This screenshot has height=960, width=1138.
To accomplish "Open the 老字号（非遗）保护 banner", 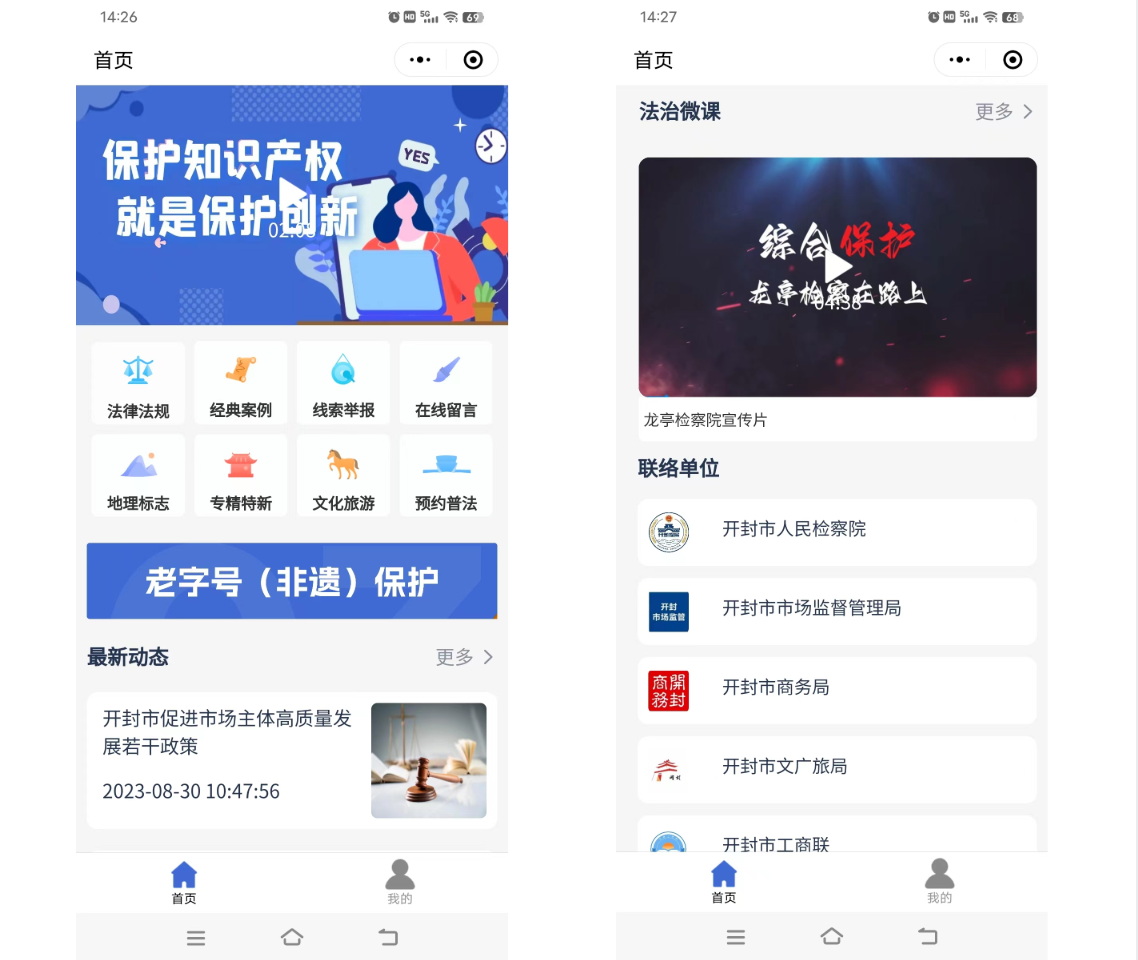I will [292, 581].
